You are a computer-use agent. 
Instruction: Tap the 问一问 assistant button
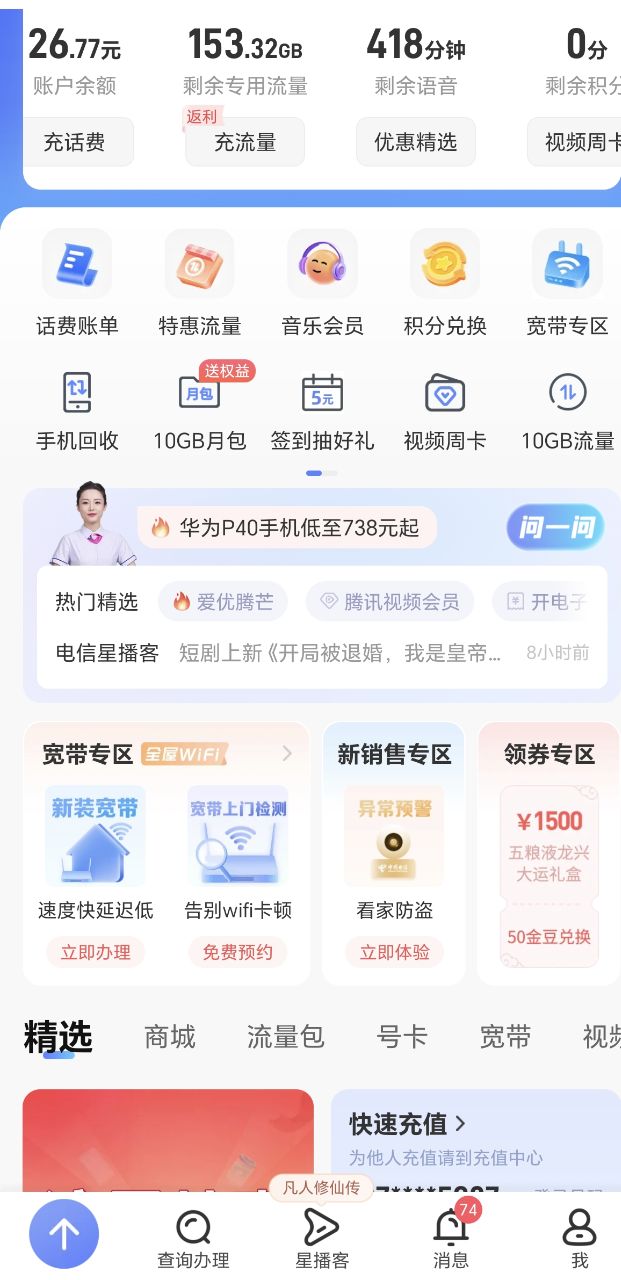[x=556, y=527]
